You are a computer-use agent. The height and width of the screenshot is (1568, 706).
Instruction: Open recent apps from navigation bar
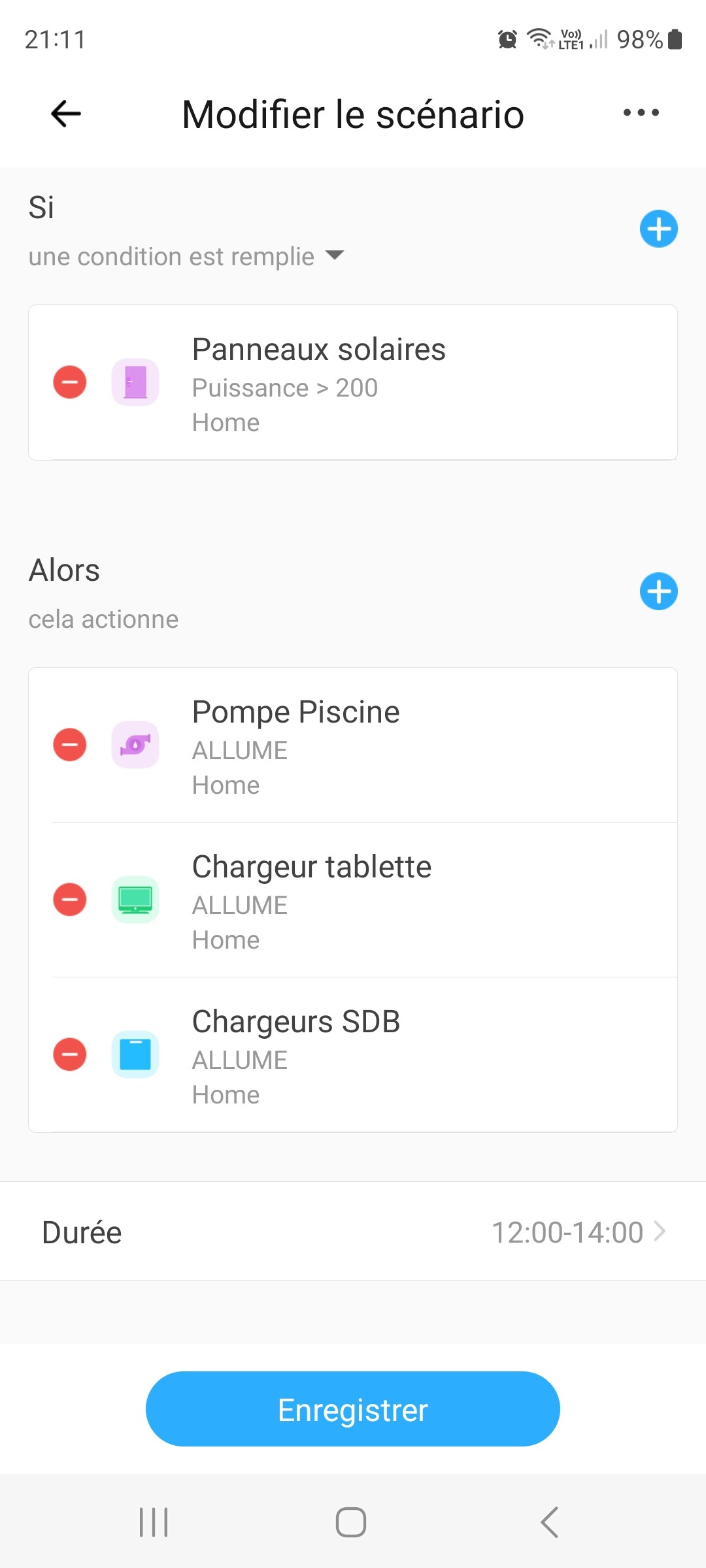(154, 1522)
